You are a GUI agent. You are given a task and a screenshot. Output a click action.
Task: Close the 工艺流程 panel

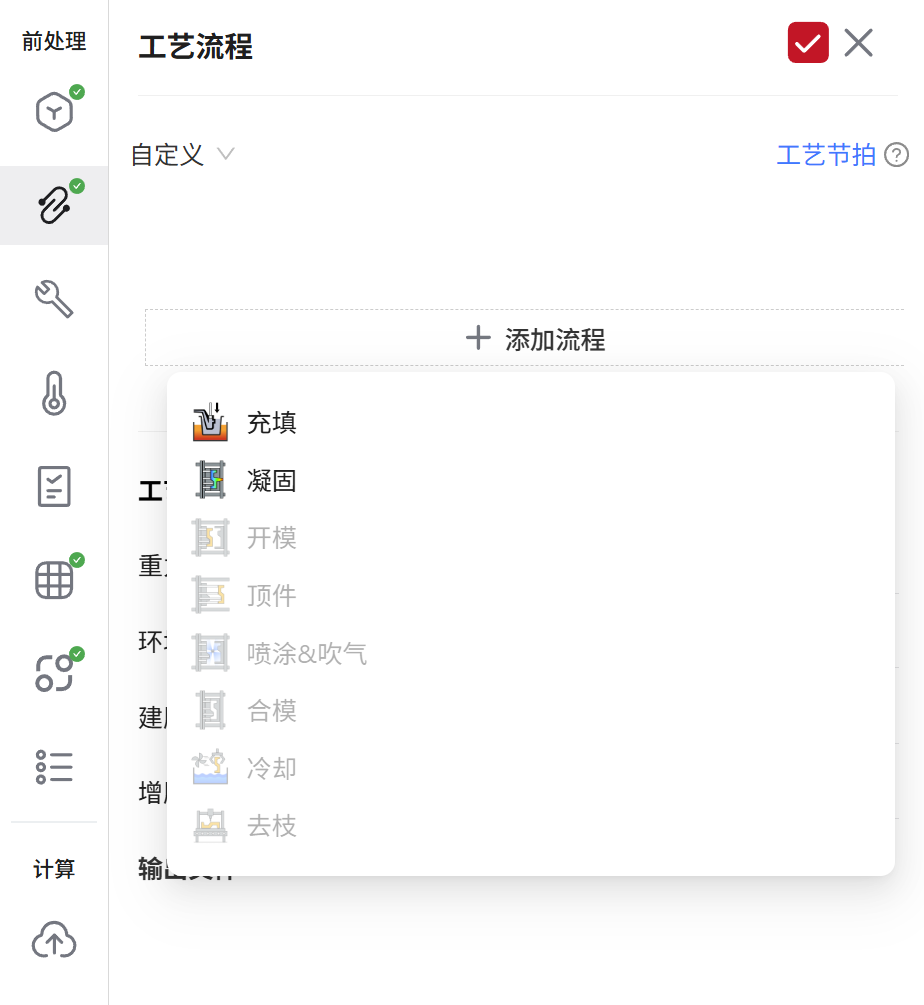point(858,43)
